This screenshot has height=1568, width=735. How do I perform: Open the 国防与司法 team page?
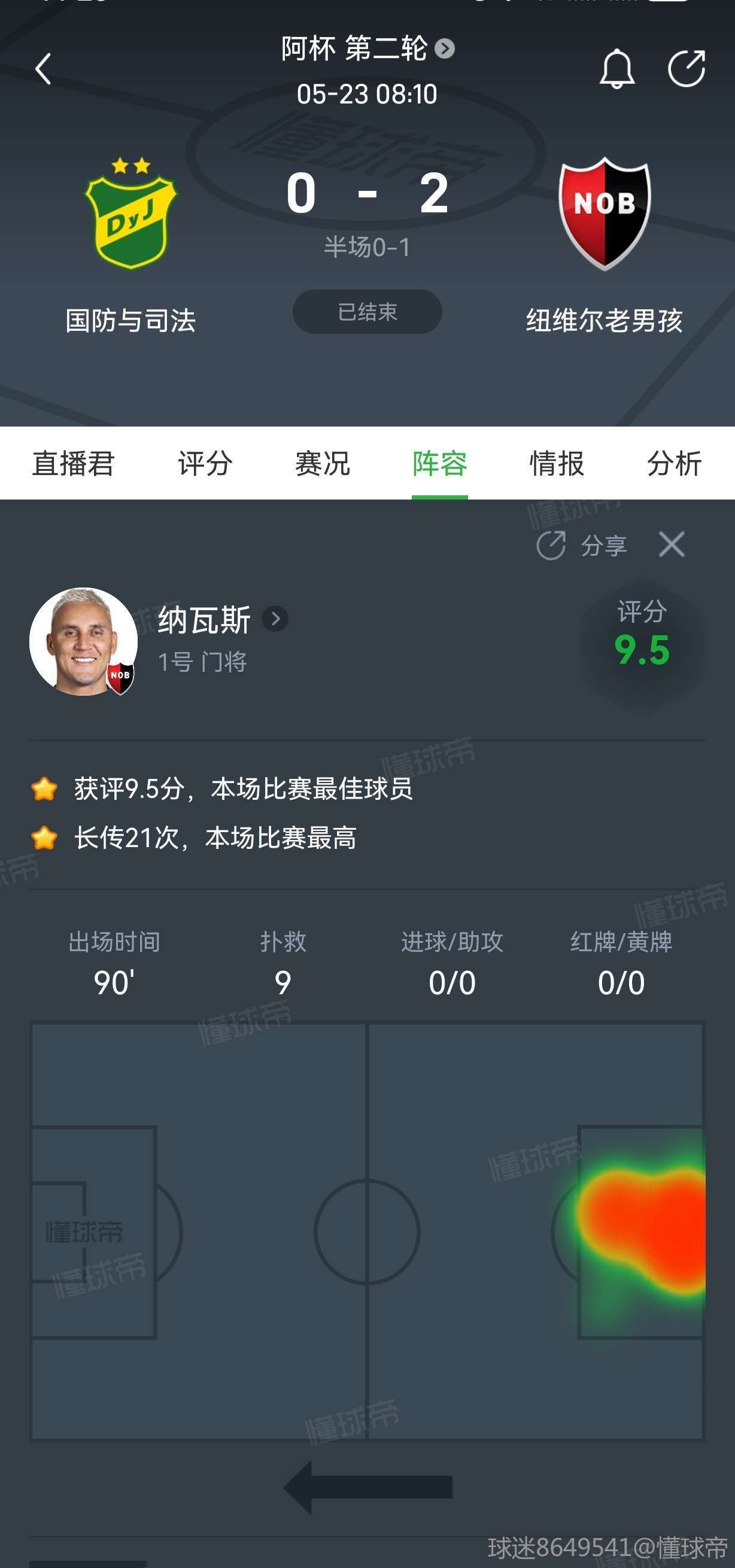[x=130, y=243]
